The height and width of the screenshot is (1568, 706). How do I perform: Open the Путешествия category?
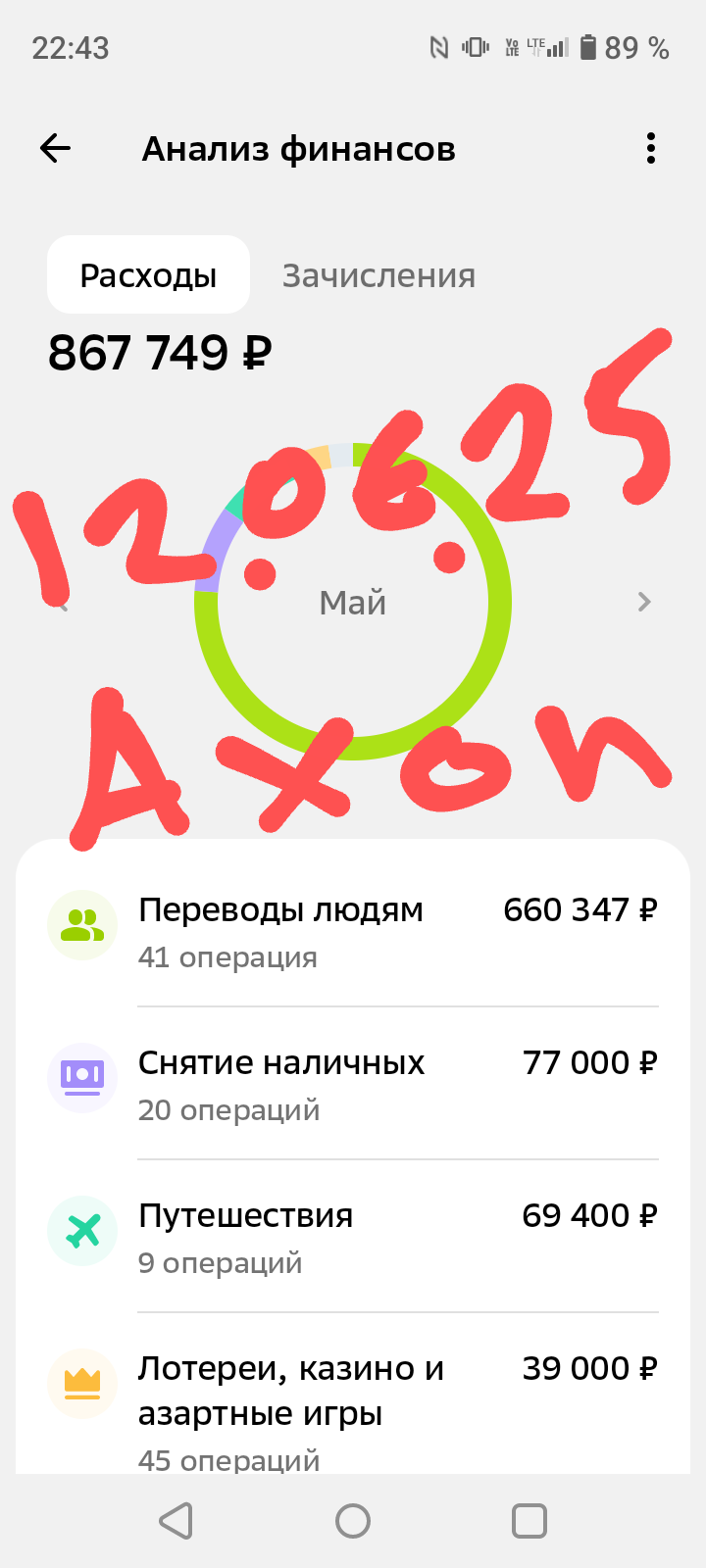coord(353,1236)
